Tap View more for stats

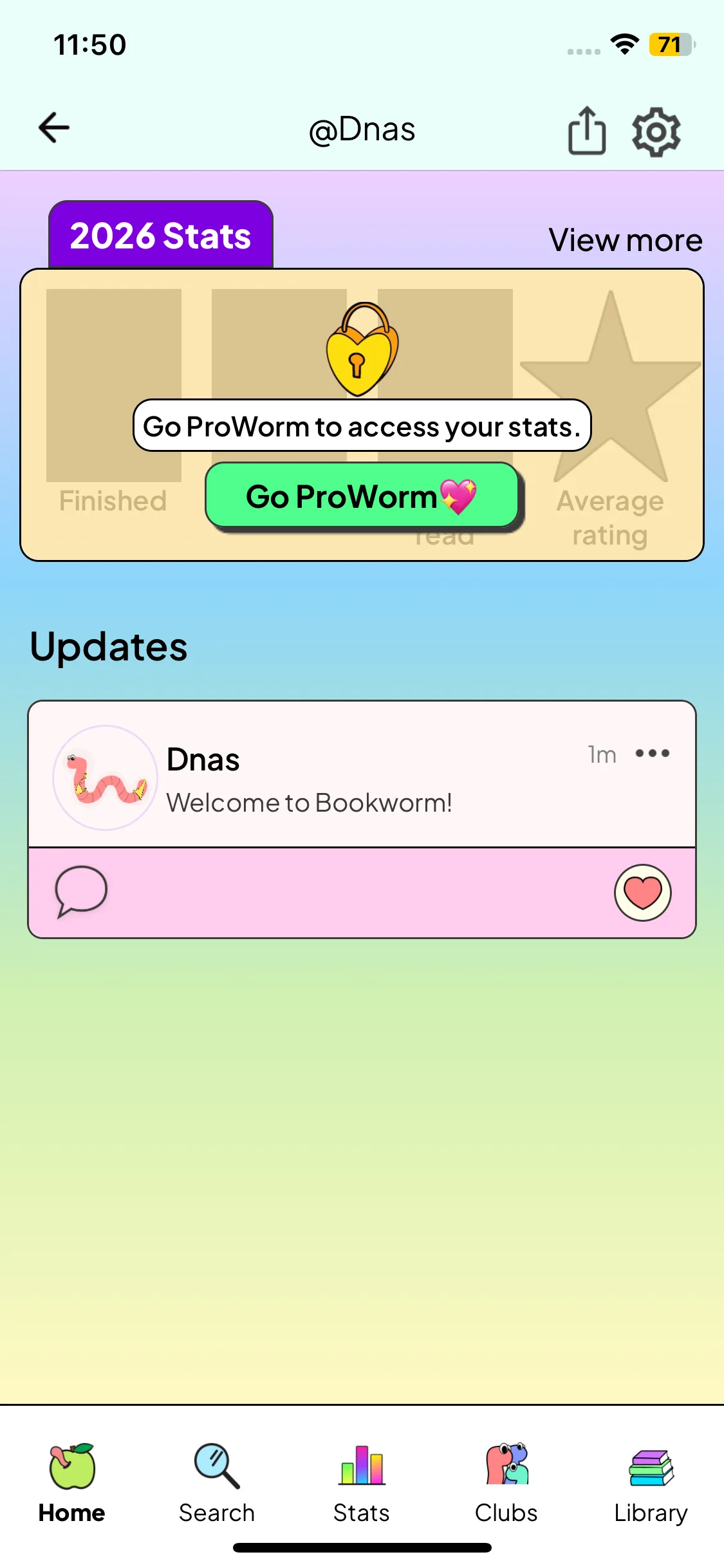click(x=625, y=240)
